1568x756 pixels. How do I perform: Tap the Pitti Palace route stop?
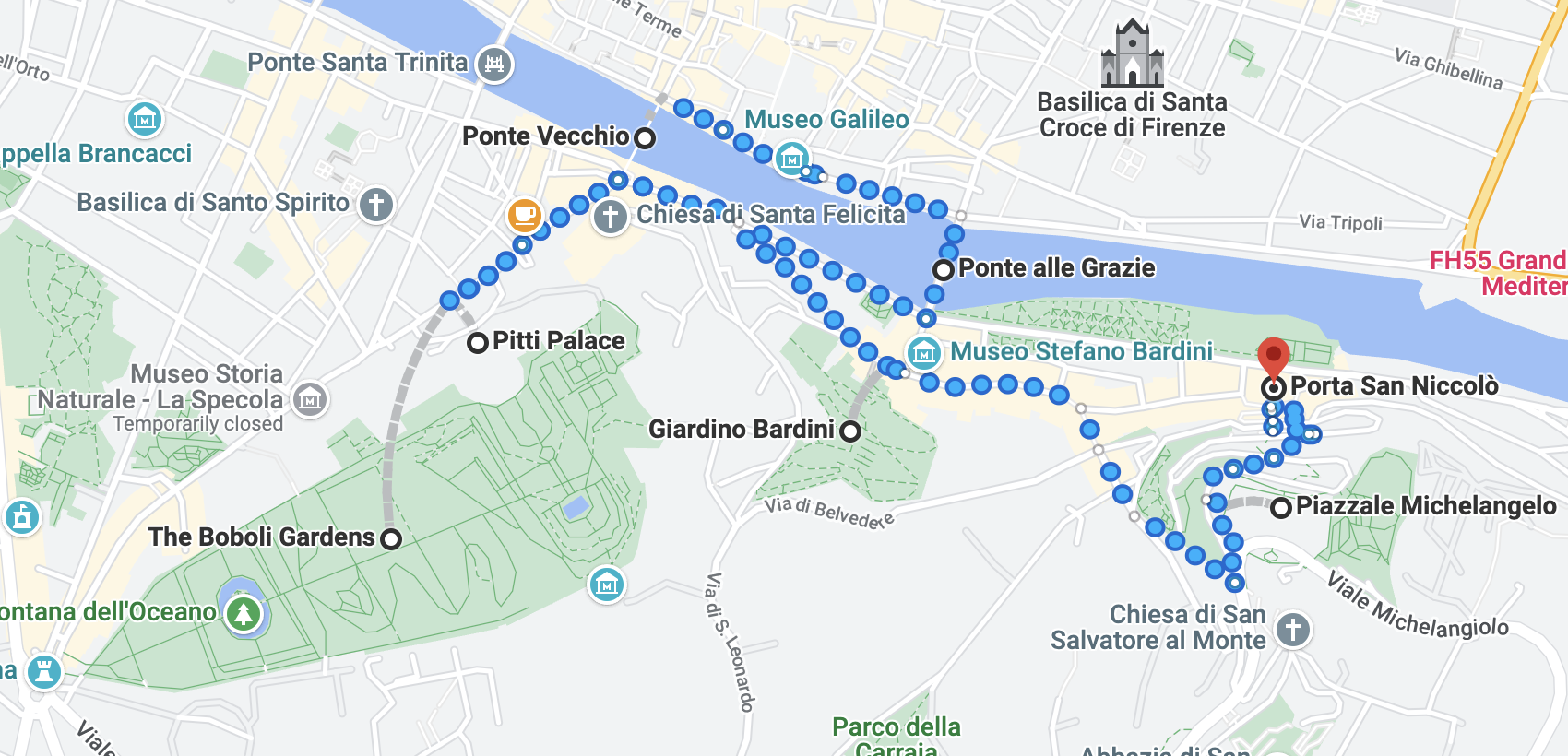point(477,343)
